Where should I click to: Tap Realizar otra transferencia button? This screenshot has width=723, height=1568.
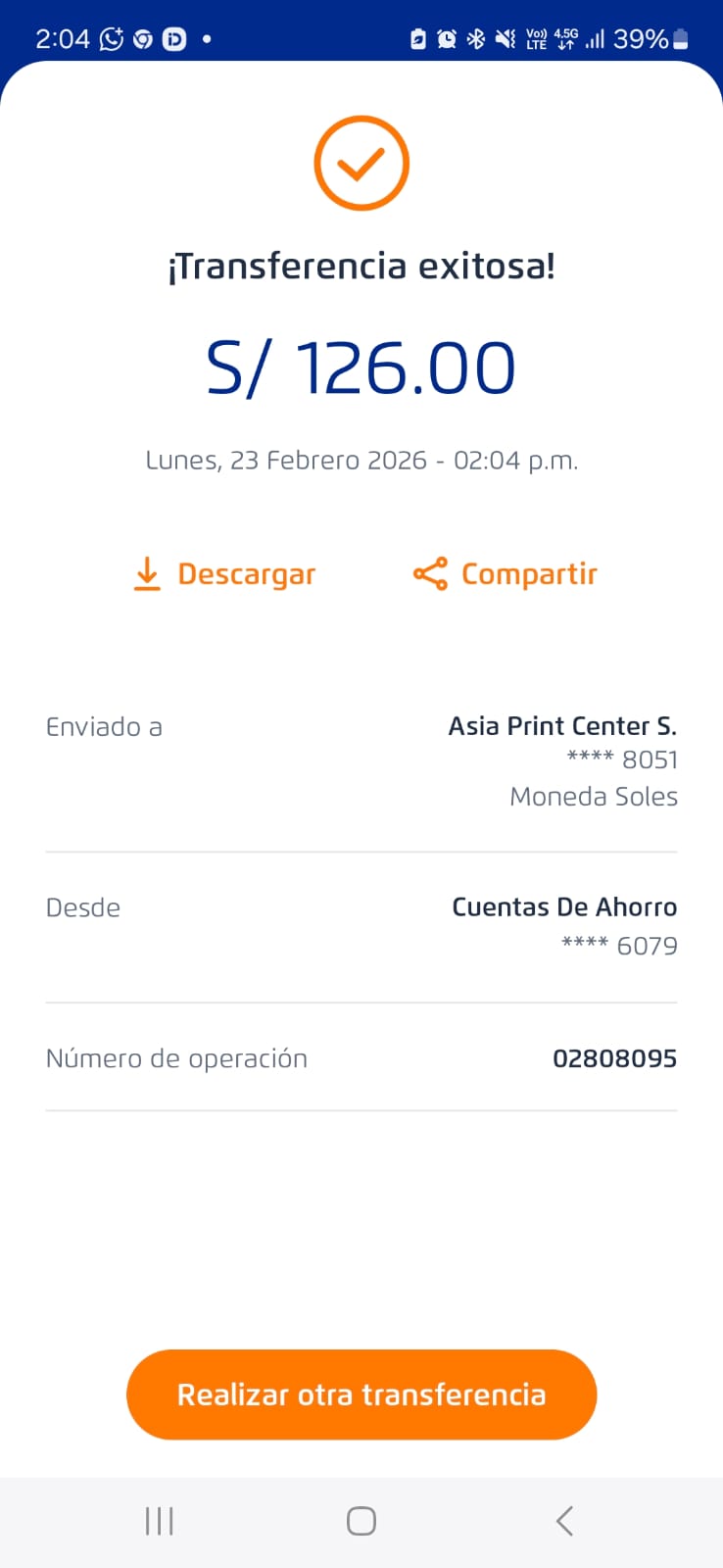pos(361,1395)
